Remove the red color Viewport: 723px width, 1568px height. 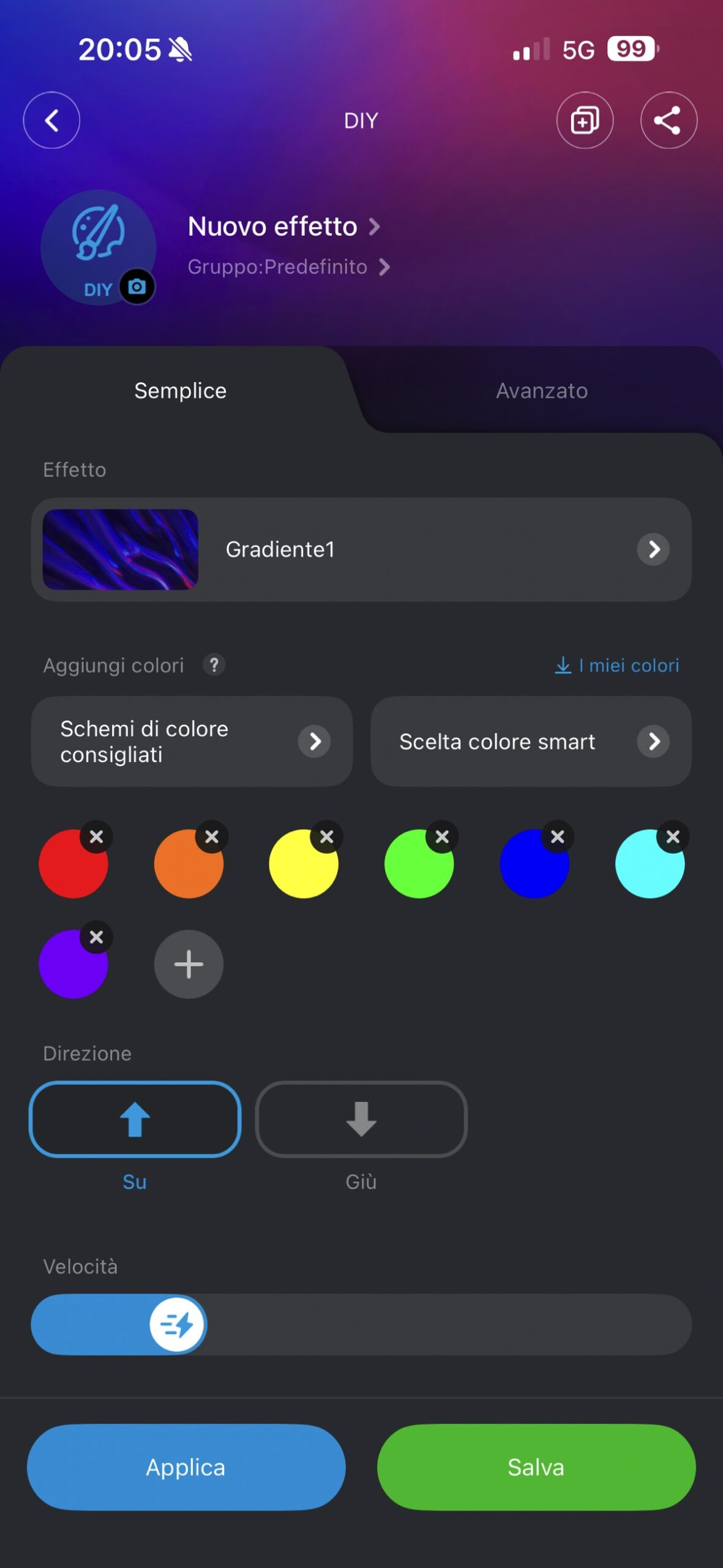click(96, 837)
